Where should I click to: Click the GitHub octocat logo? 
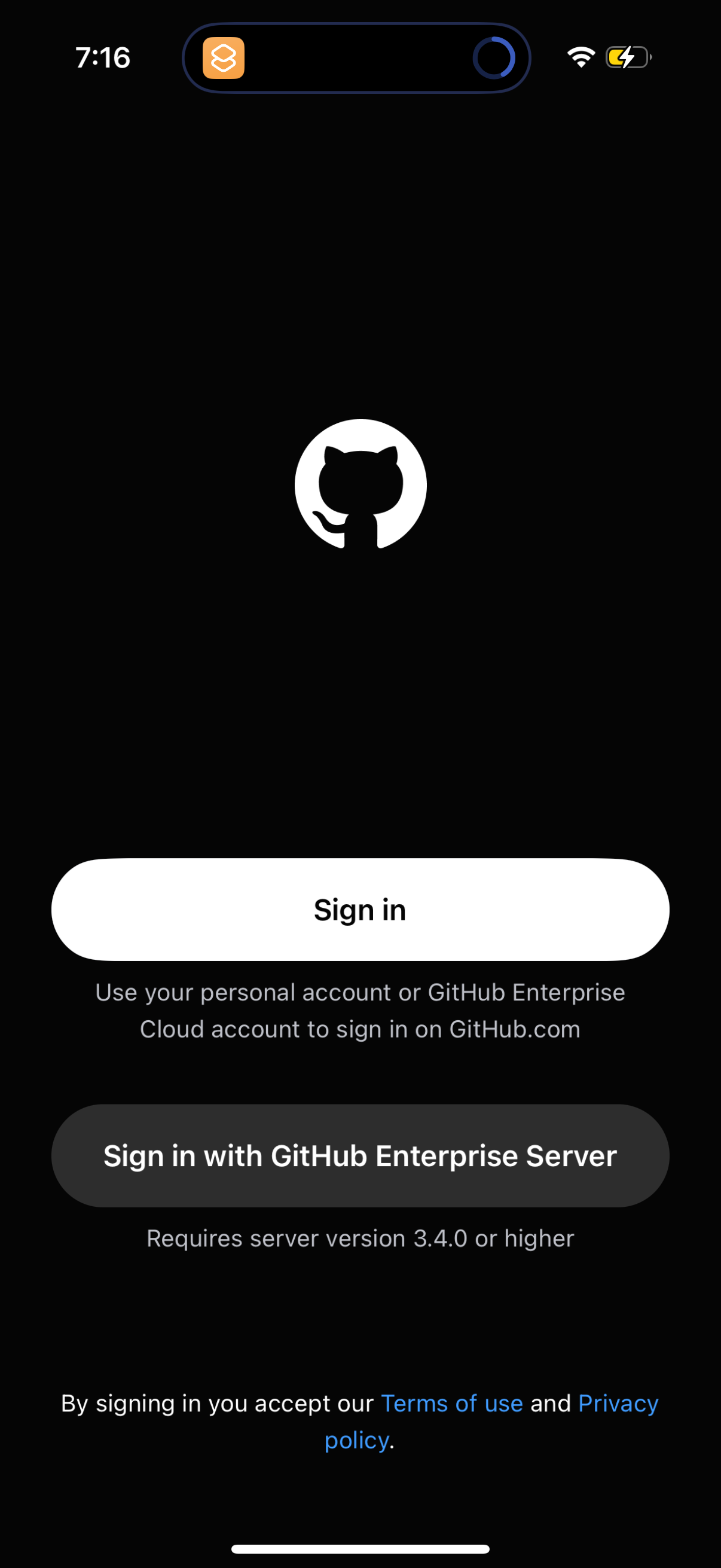pyautogui.click(x=359, y=484)
